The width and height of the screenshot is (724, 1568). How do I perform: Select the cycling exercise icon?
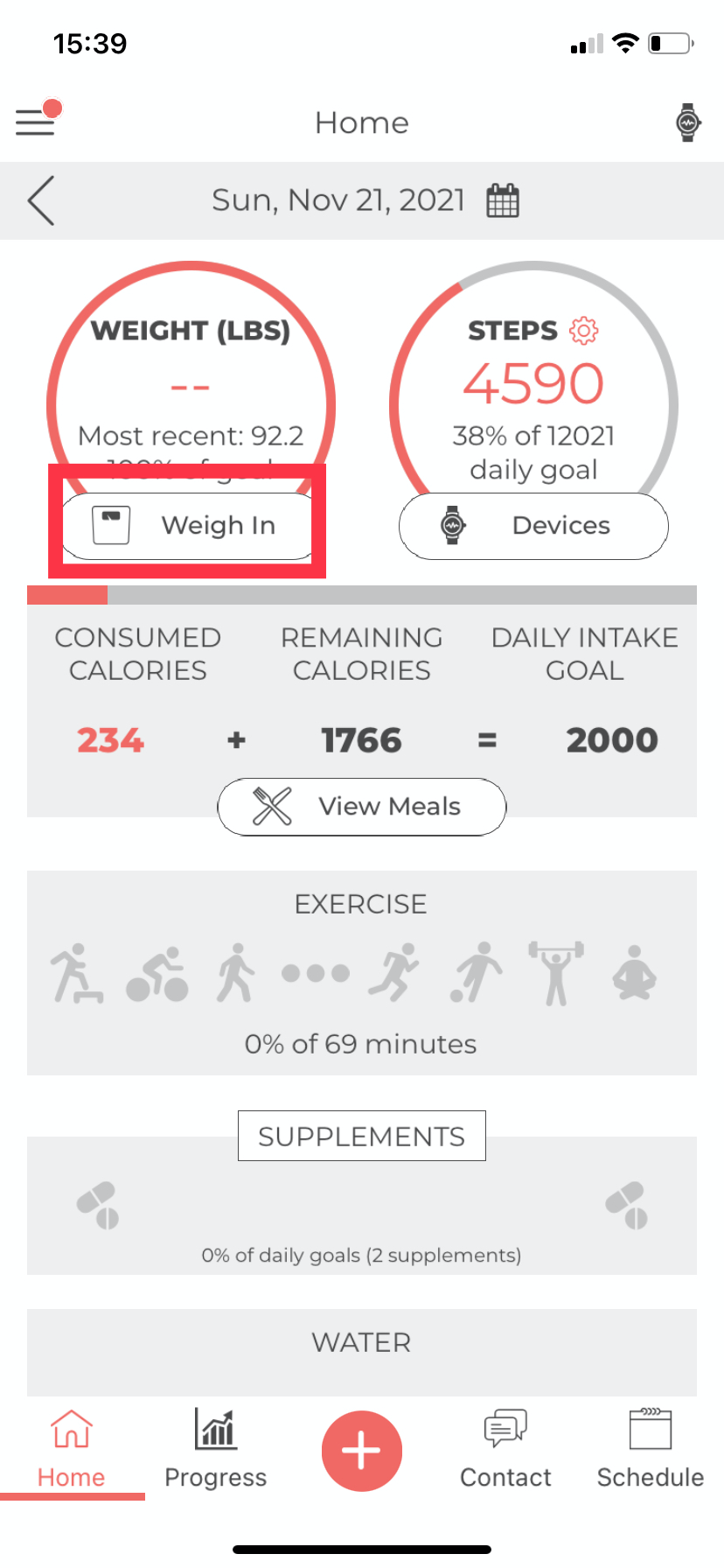click(x=157, y=973)
